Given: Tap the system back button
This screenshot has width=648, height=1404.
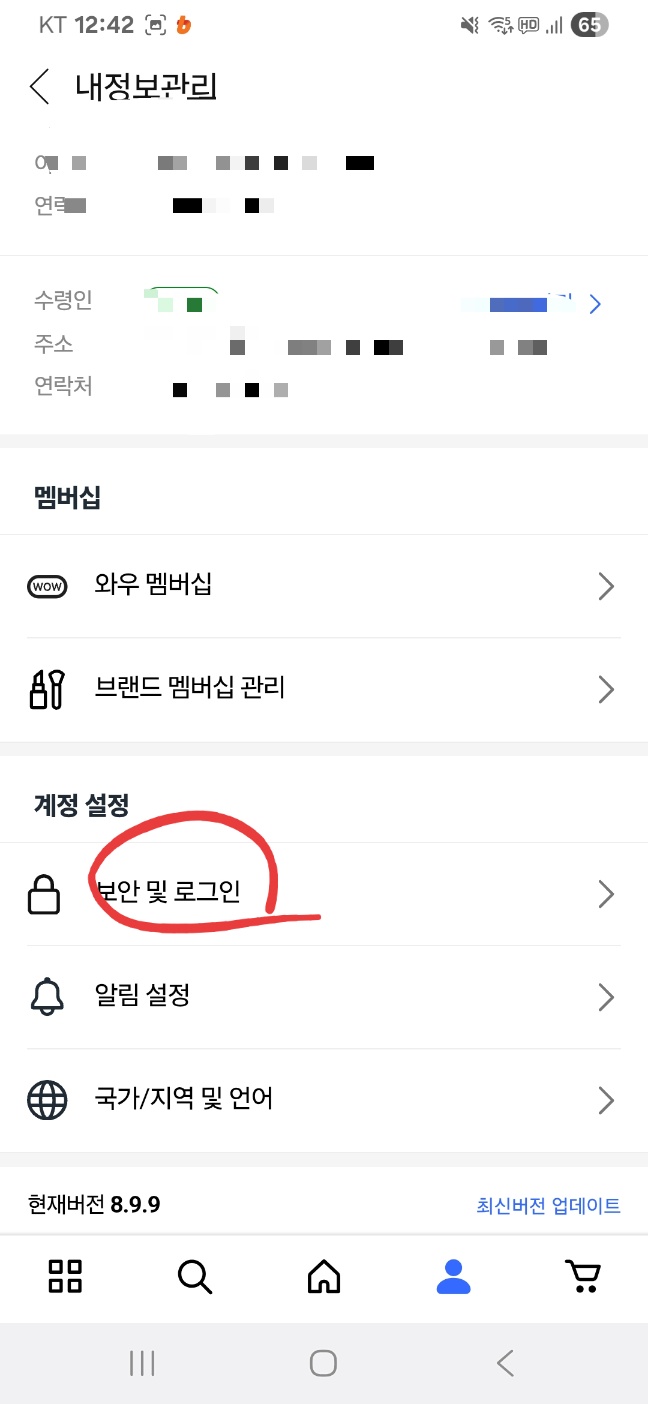Looking at the screenshot, I should pyautogui.click(x=505, y=1362).
